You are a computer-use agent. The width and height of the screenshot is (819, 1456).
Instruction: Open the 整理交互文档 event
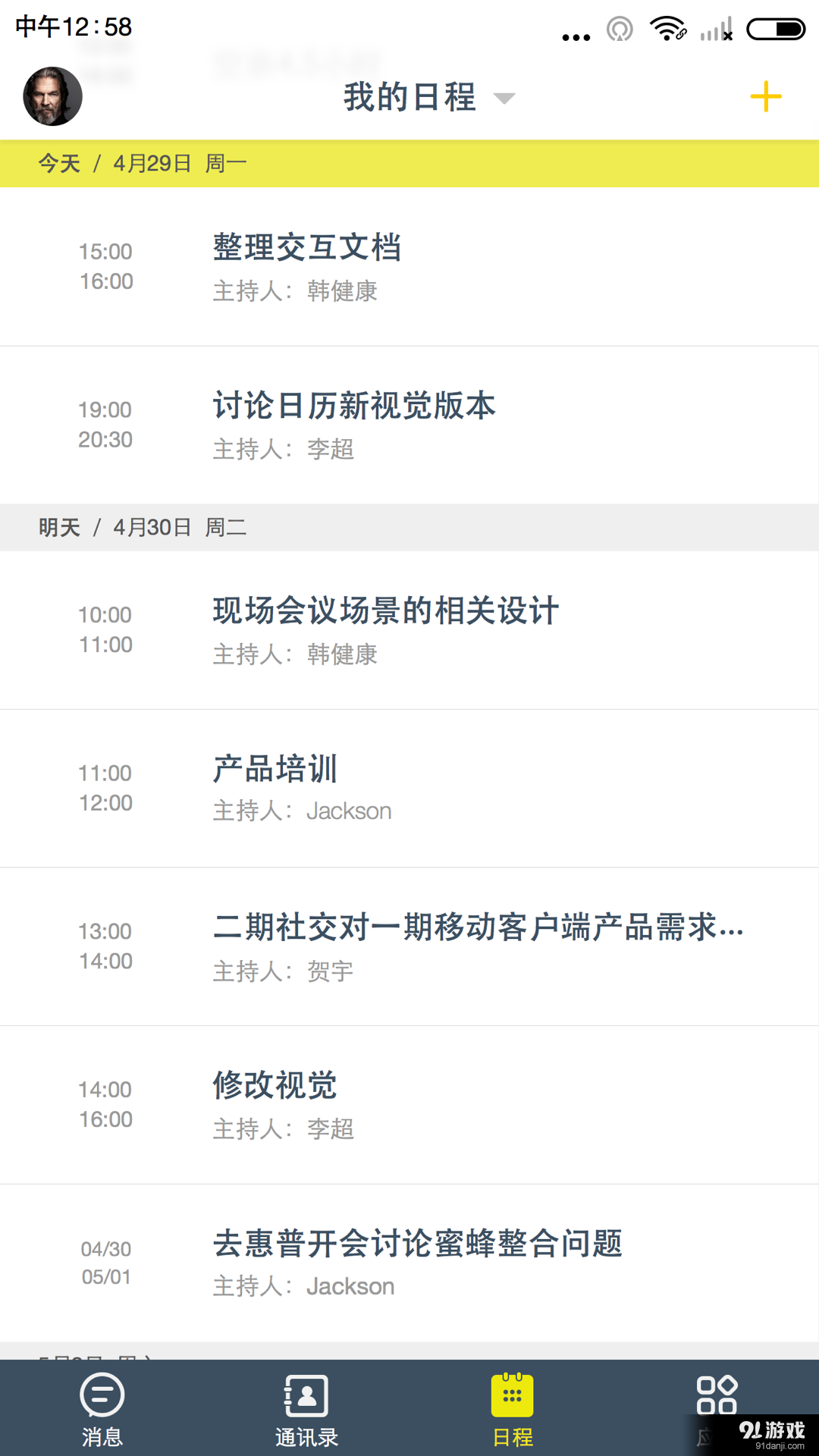pos(306,248)
